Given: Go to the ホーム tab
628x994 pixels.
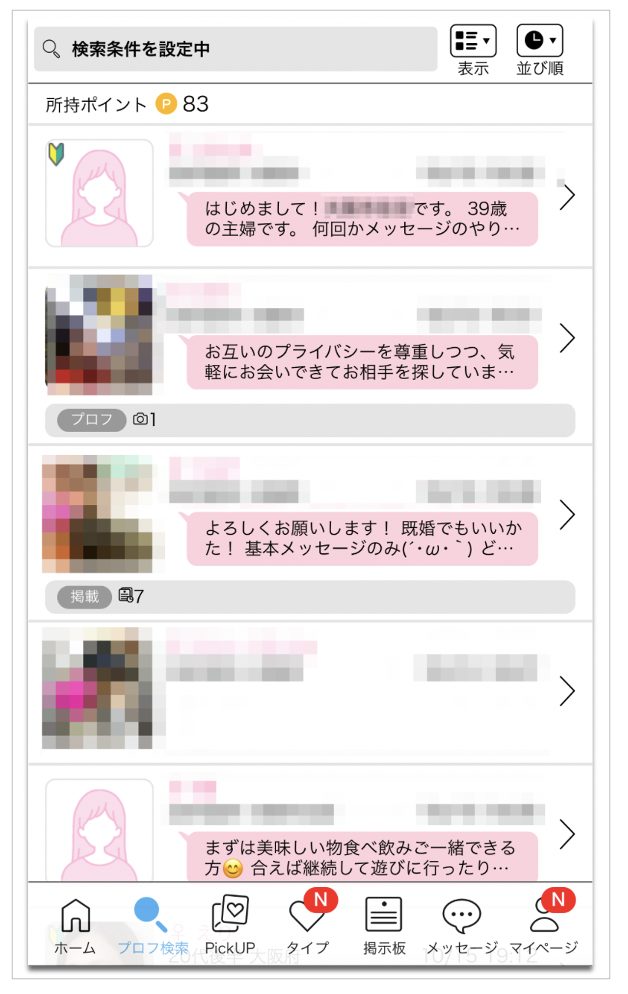Looking at the screenshot, I should coord(76,927).
